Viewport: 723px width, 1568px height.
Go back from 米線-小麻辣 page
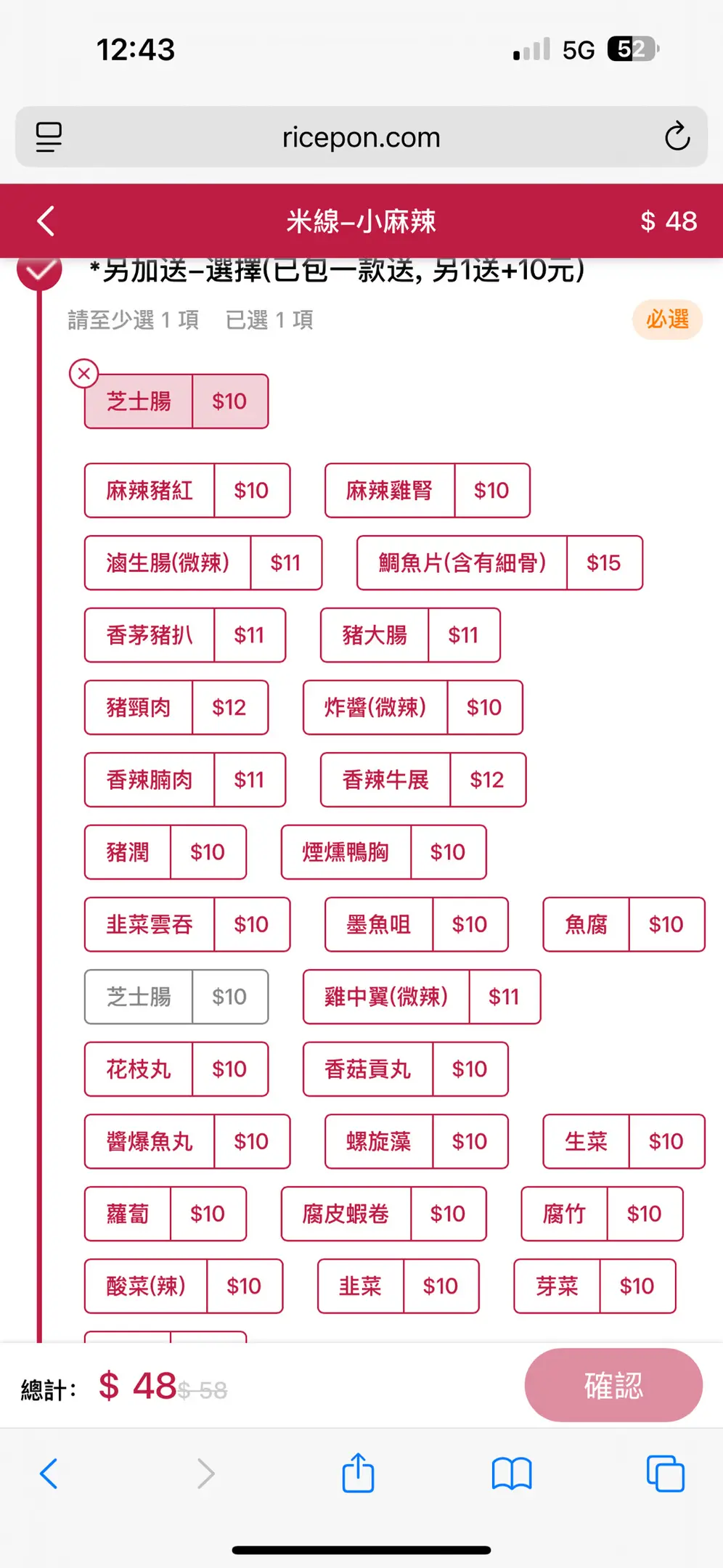[46, 221]
